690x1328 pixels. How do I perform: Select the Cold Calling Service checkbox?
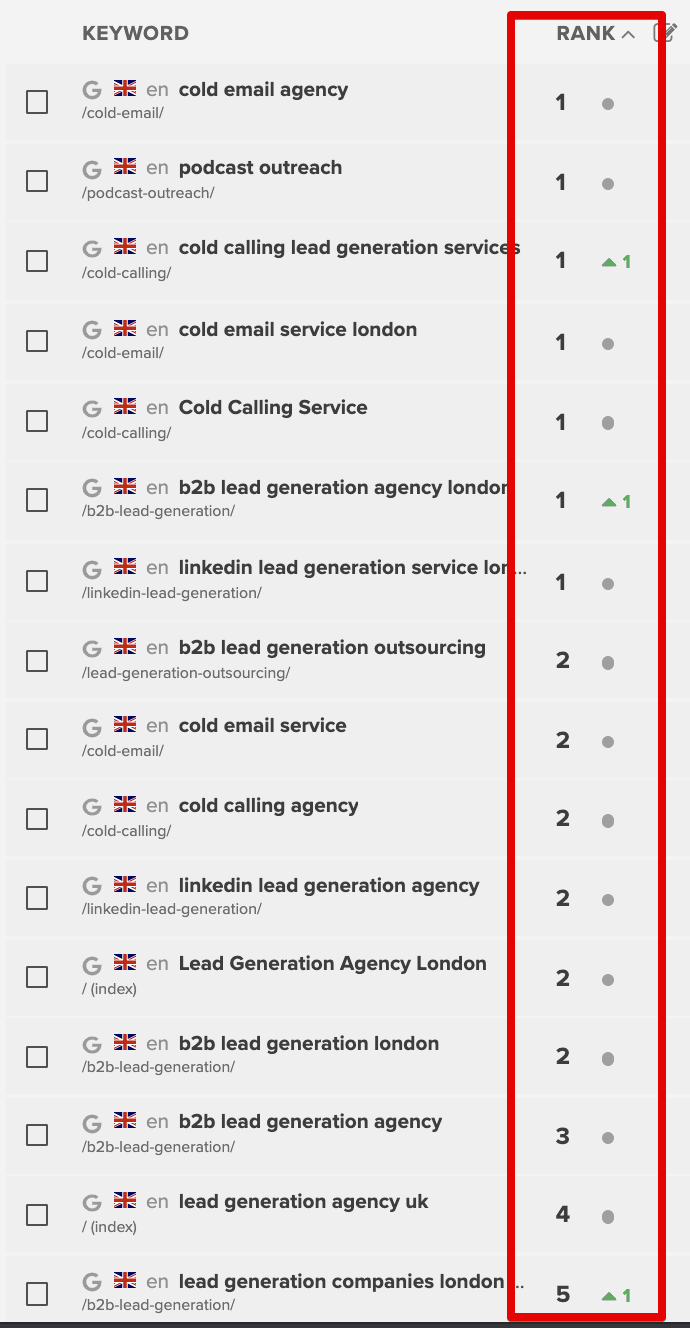37,421
